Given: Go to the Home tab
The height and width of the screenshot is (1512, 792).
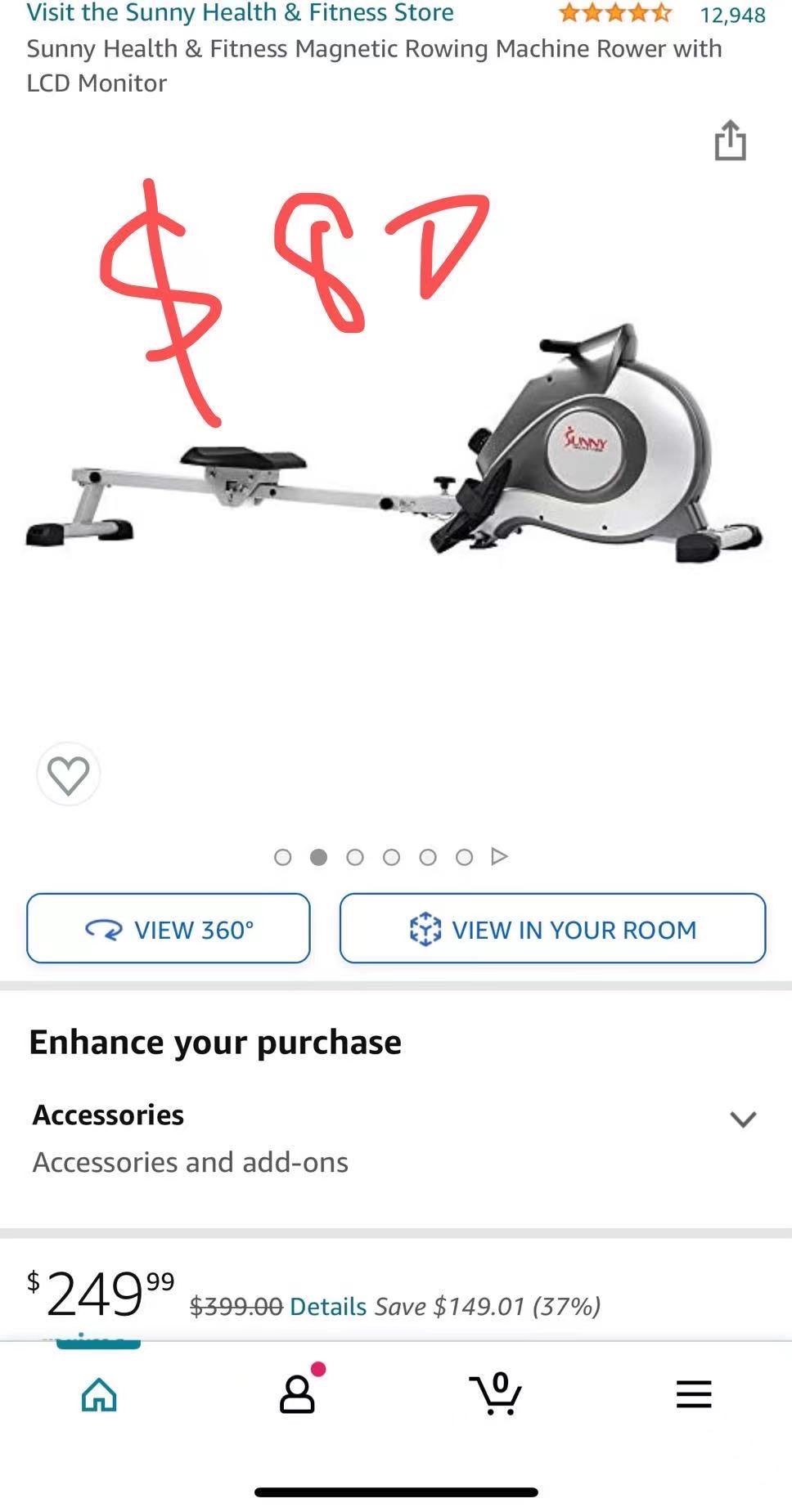Looking at the screenshot, I should click(x=99, y=1393).
